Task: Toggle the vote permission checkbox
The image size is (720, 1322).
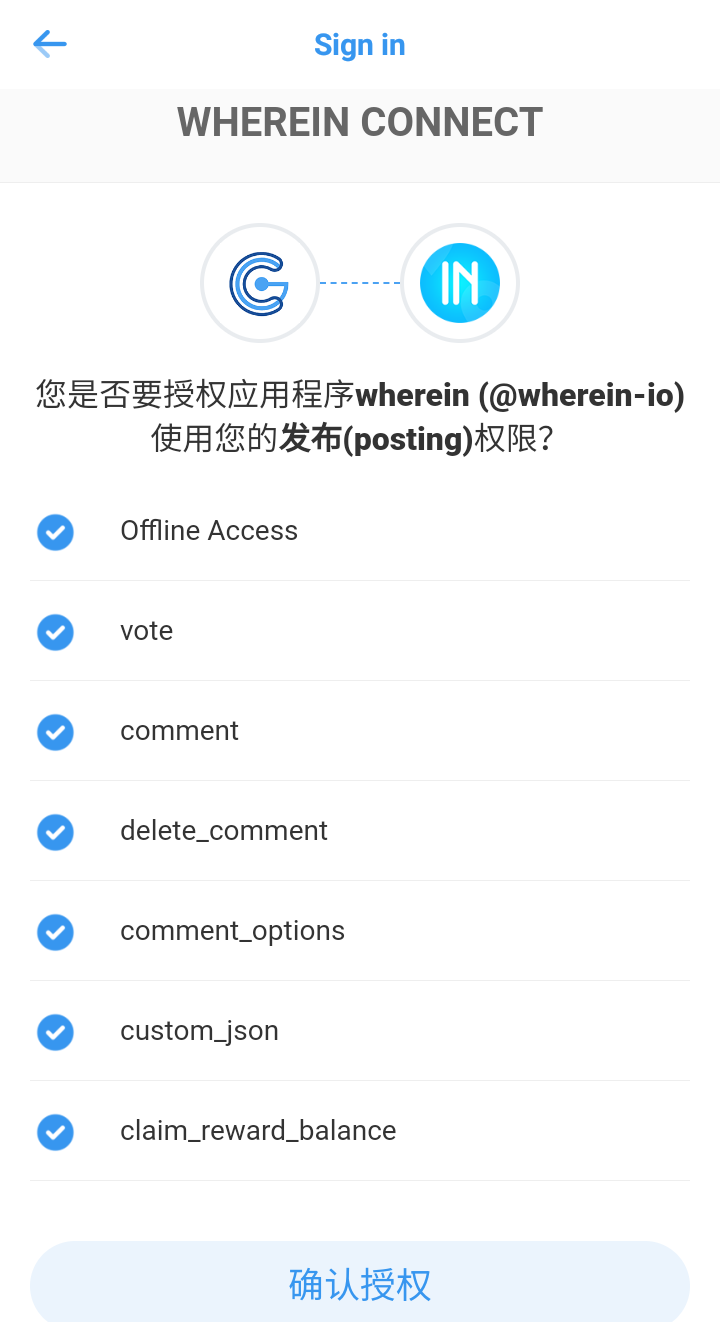Action: click(x=55, y=632)
